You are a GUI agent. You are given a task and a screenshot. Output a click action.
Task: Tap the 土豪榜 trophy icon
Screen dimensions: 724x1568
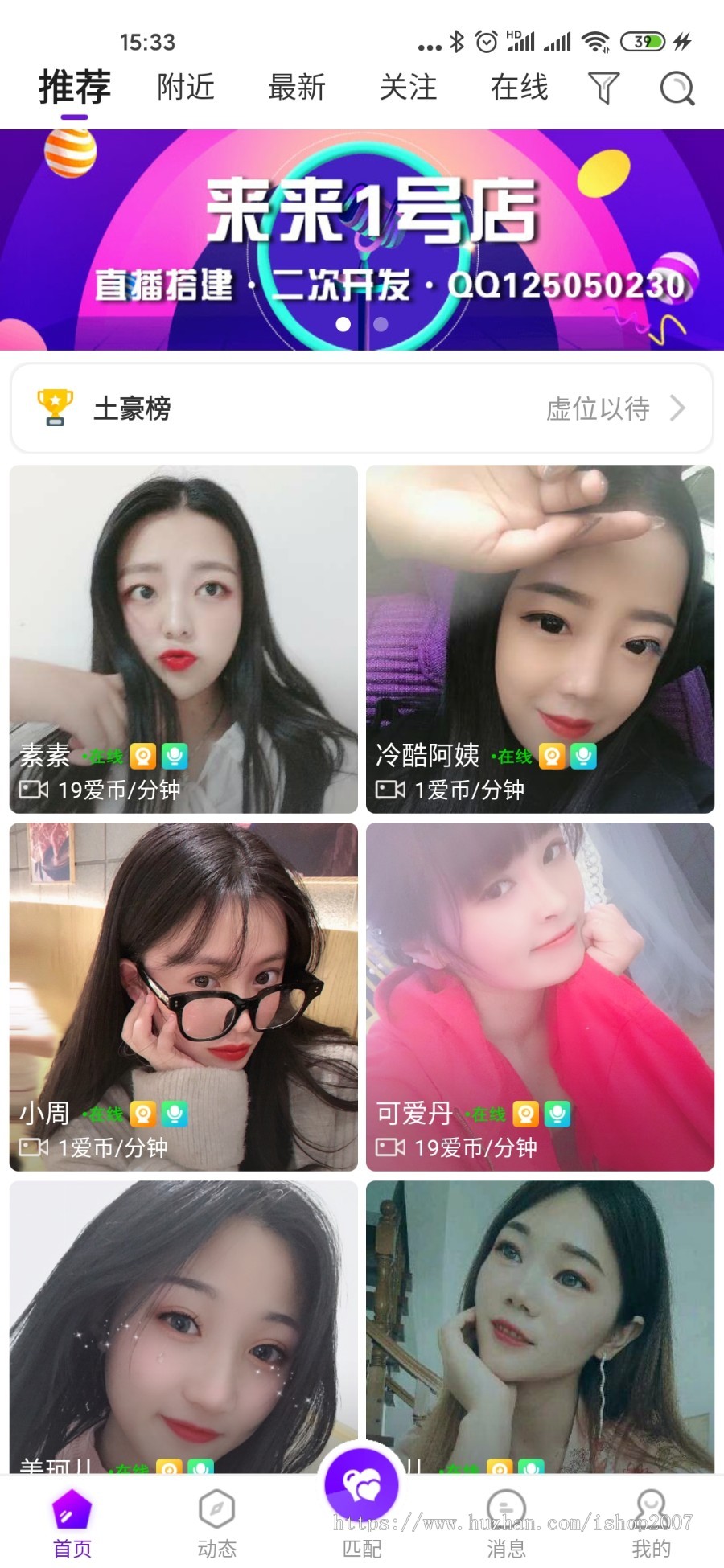pyautogui.click(x=52, y=408)
